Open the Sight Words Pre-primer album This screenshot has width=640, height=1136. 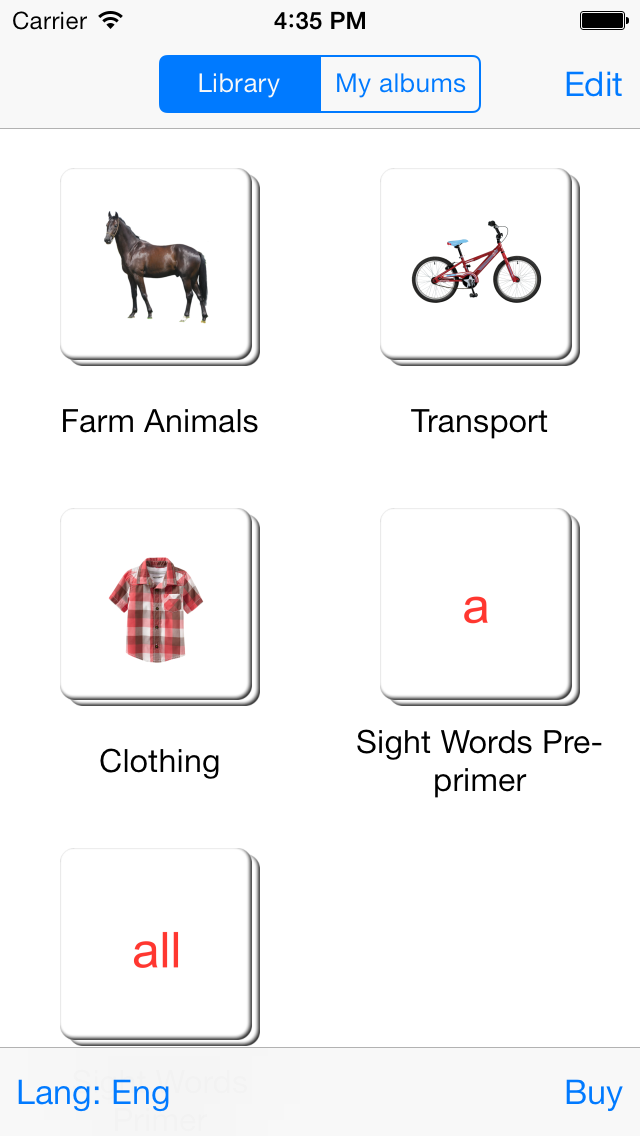(x=477, y=604)
